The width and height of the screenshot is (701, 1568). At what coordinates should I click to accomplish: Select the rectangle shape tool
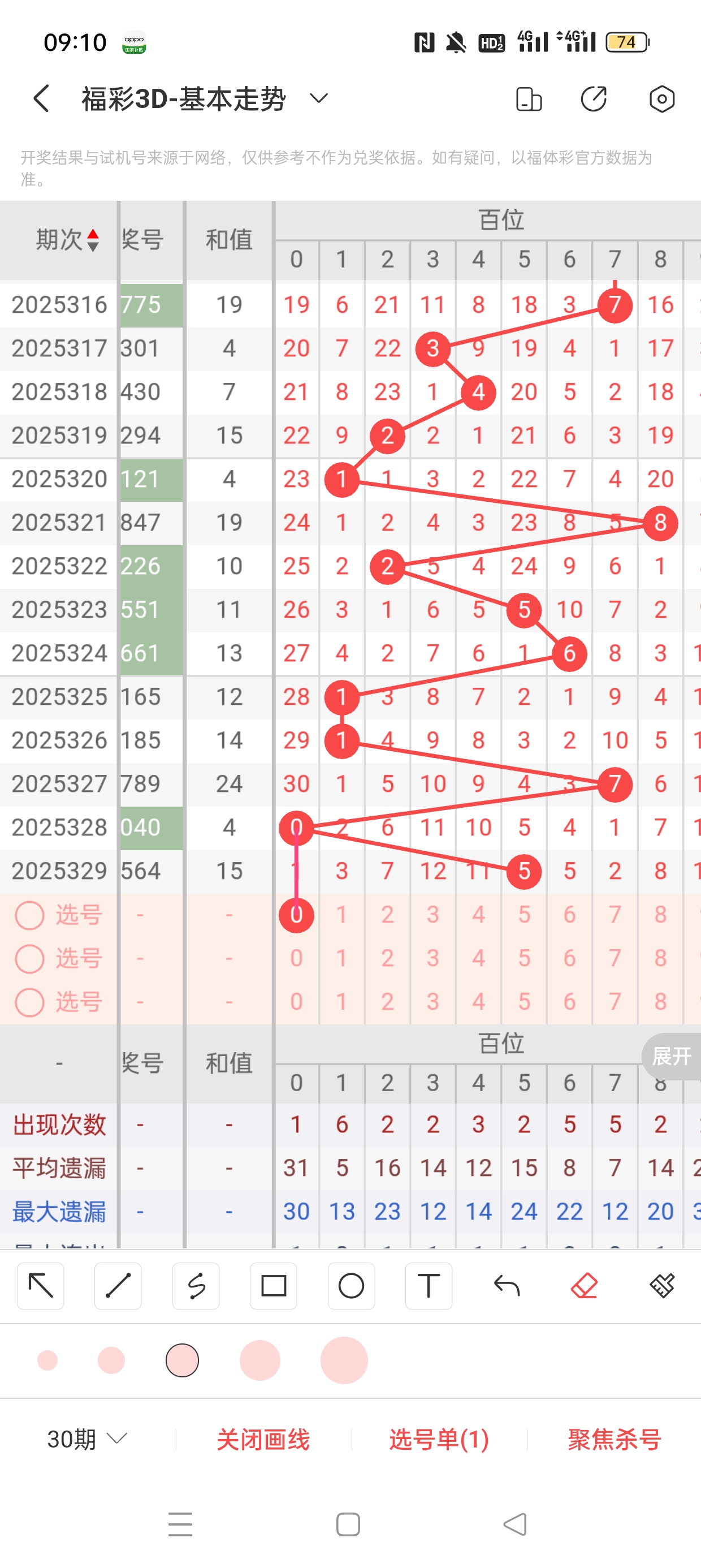[x=273, y=1286]
